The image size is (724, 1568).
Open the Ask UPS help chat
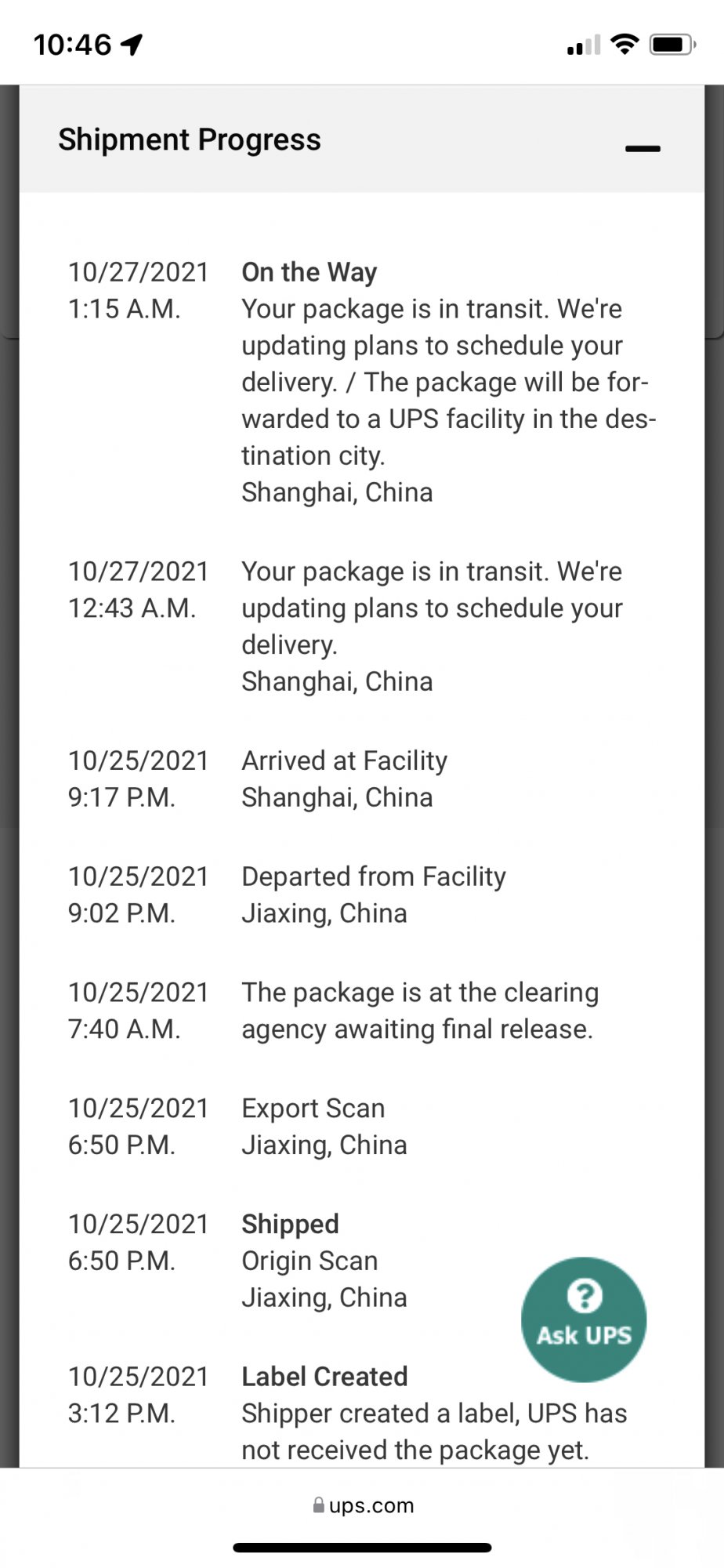point(584,1319)
